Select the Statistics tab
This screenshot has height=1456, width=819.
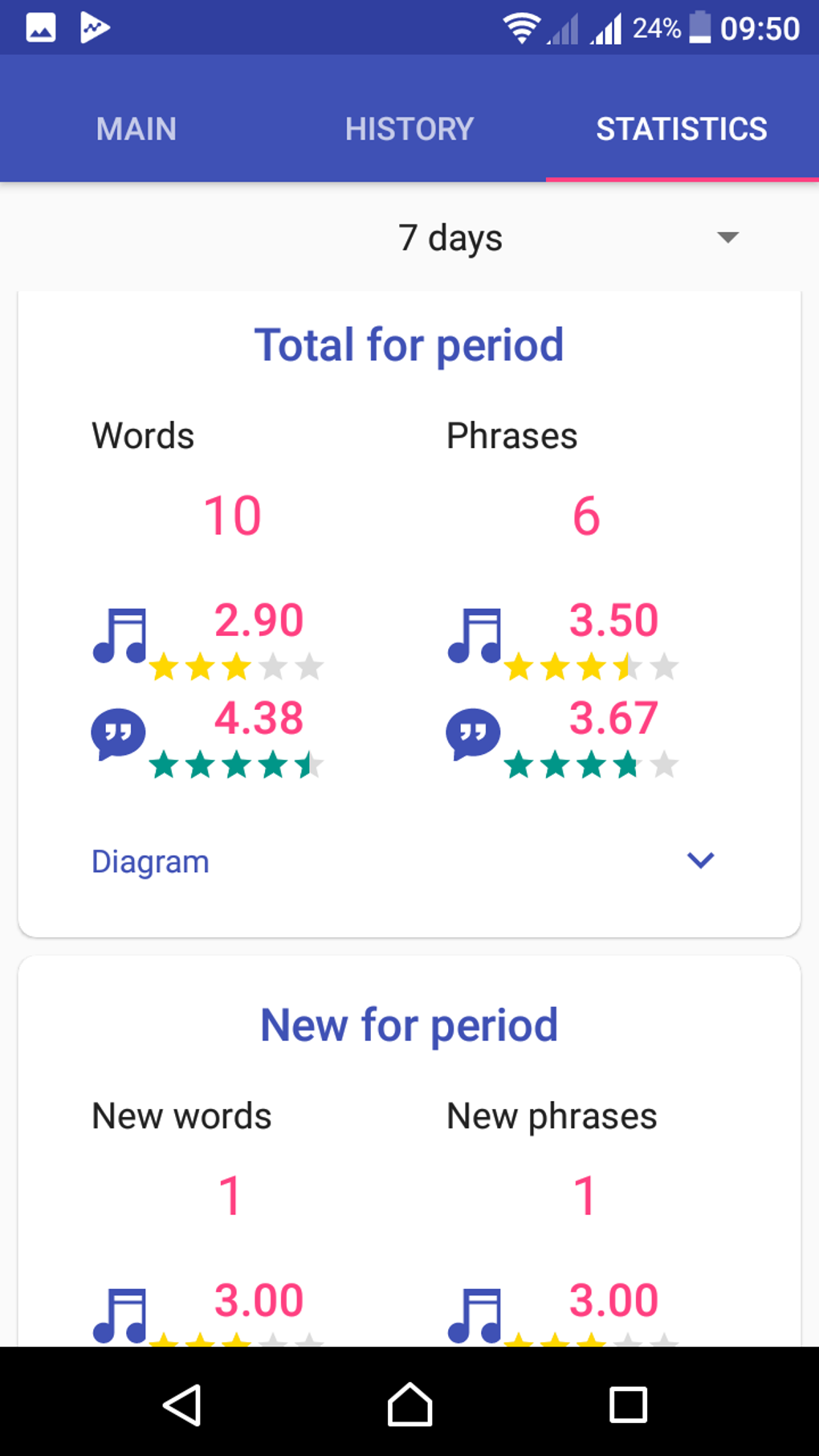click(x=681, y=128)
